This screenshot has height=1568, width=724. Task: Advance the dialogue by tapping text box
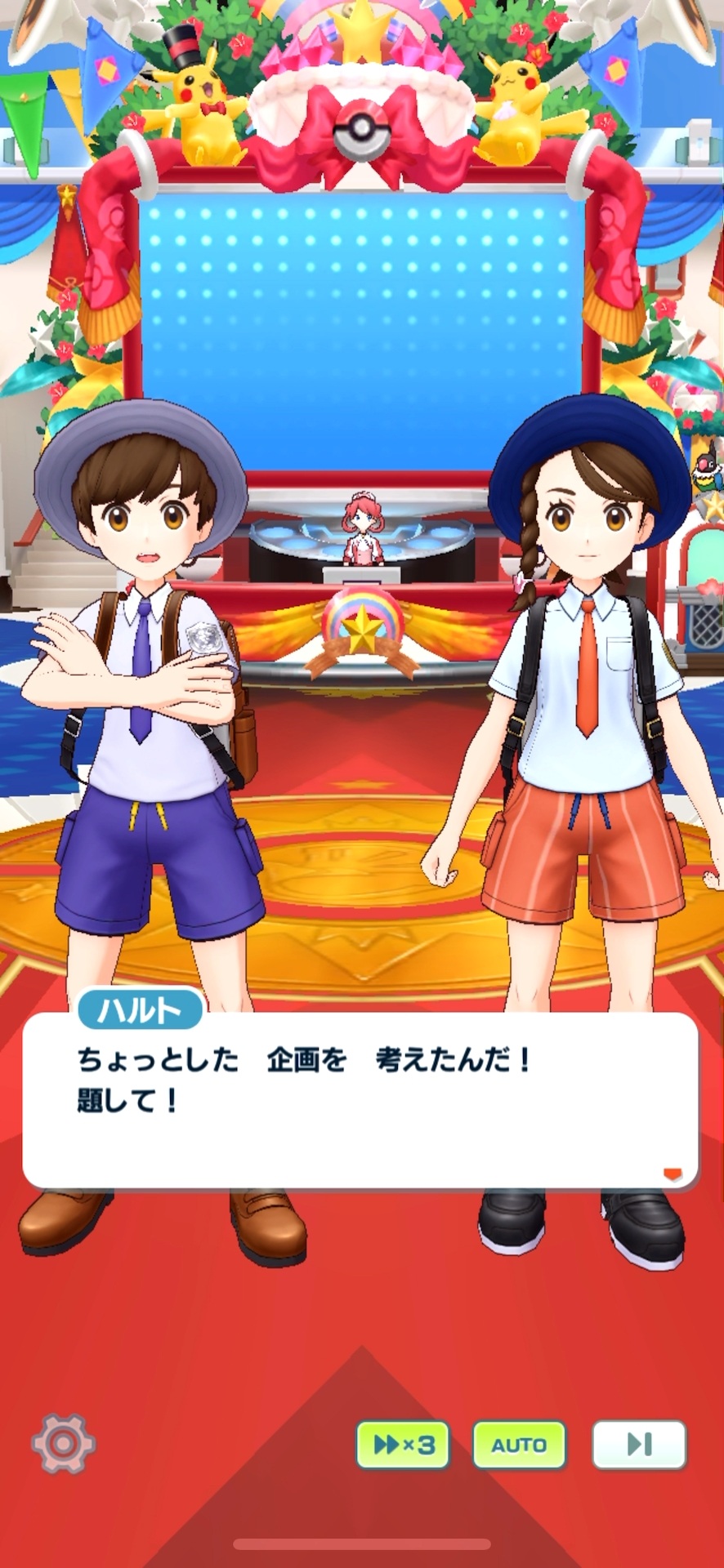(x=360, y=1098)
